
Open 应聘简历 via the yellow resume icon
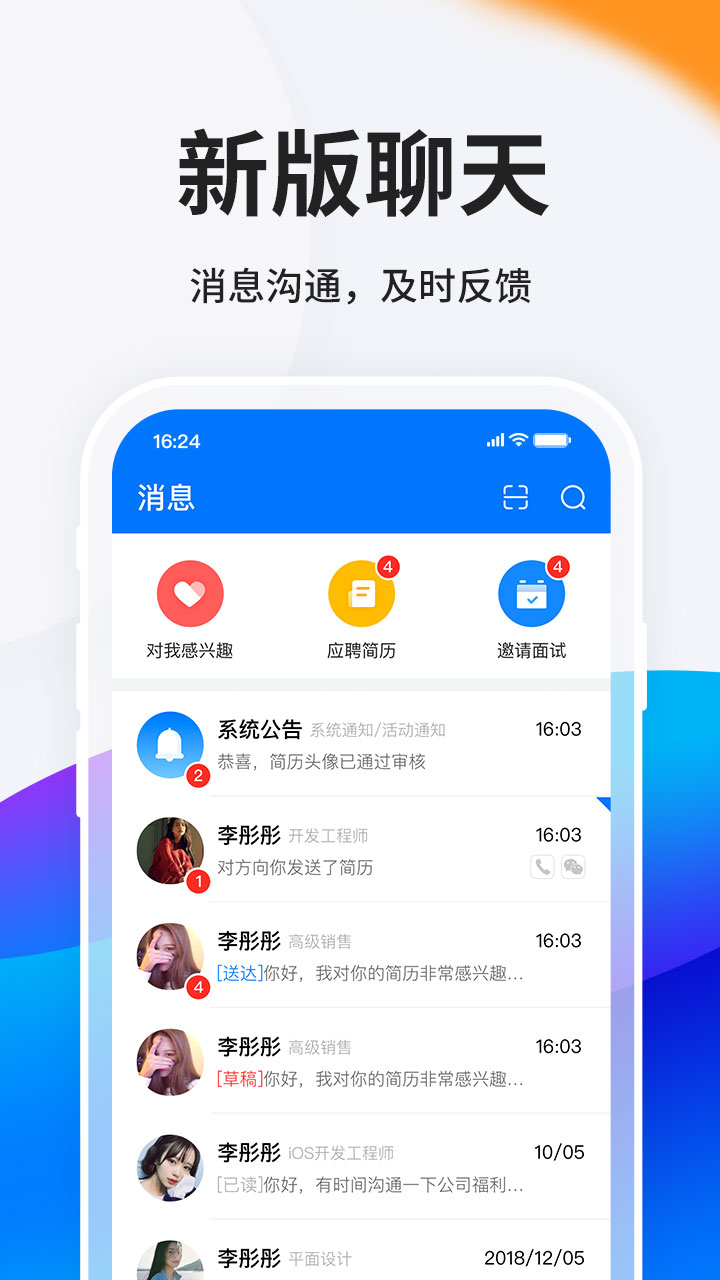[362, 593]
